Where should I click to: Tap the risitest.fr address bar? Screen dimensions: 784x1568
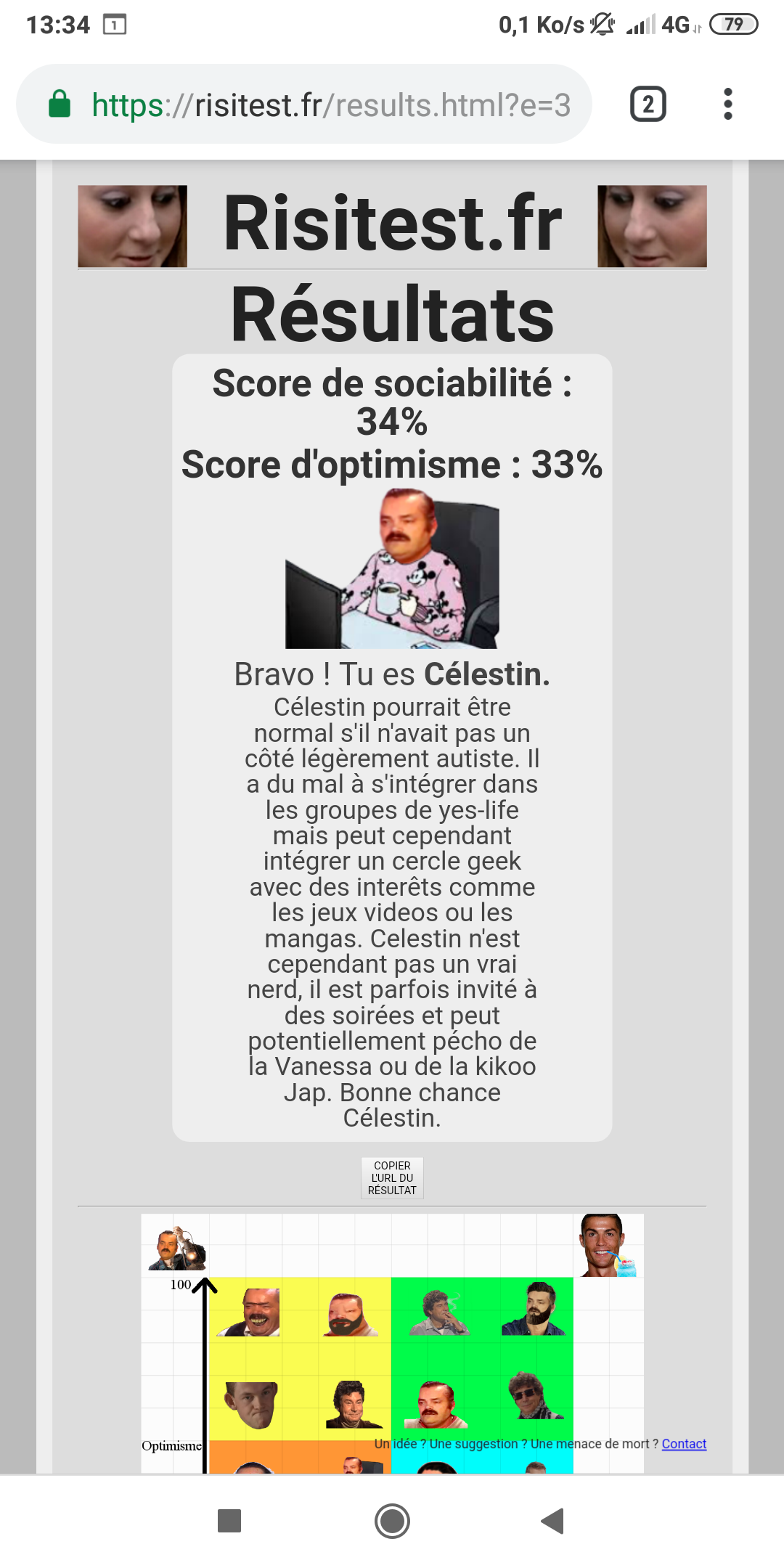[x=330, y=105]
